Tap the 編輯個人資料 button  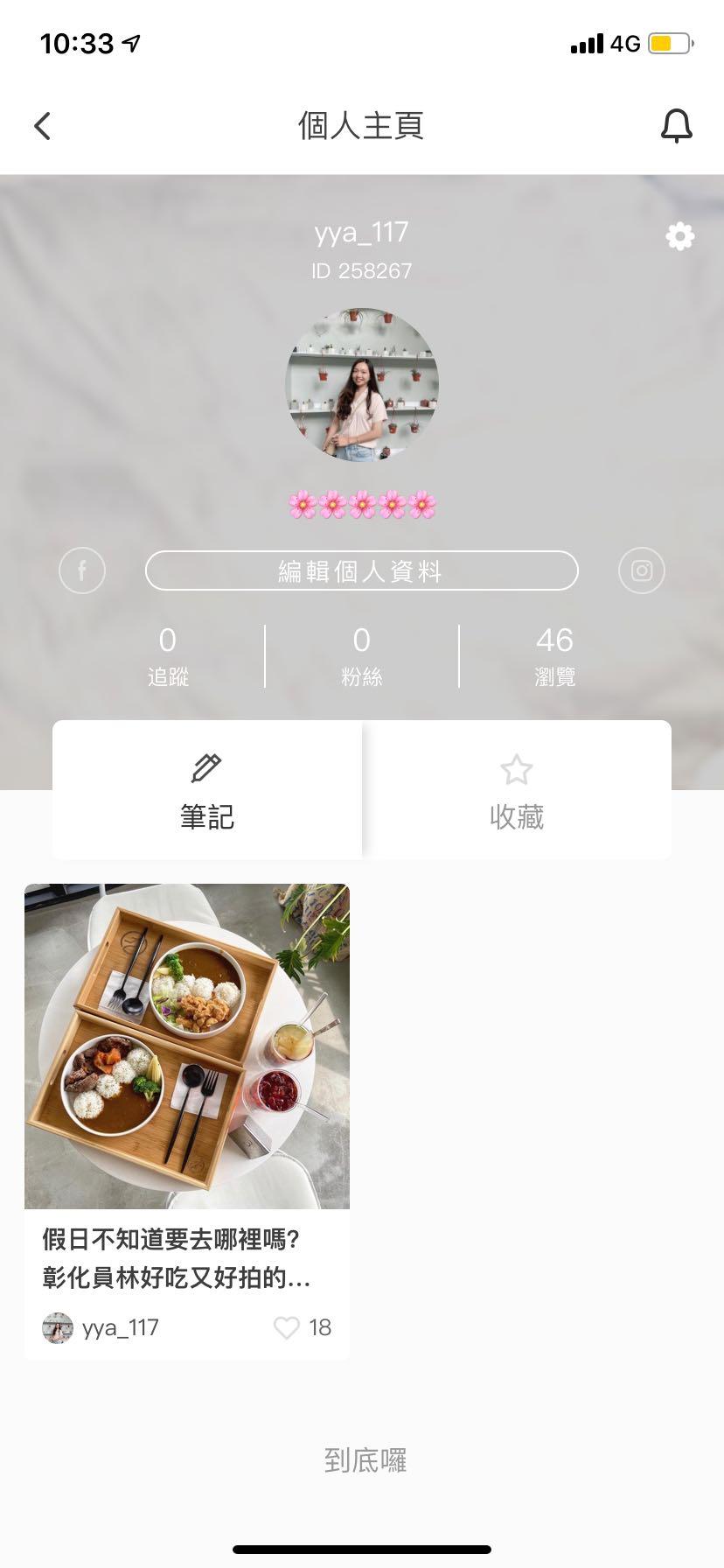point(361,570)
